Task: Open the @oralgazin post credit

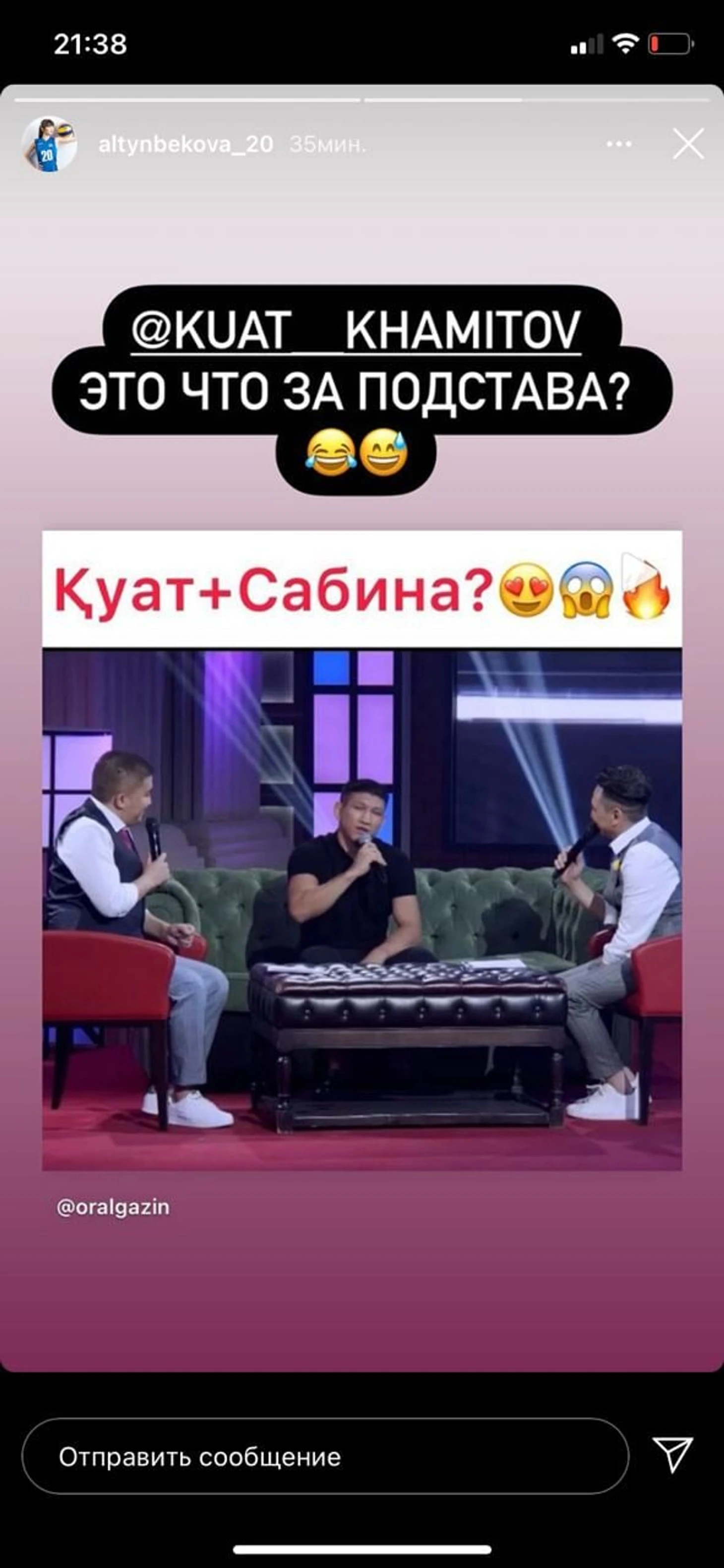Action: 113,1206
